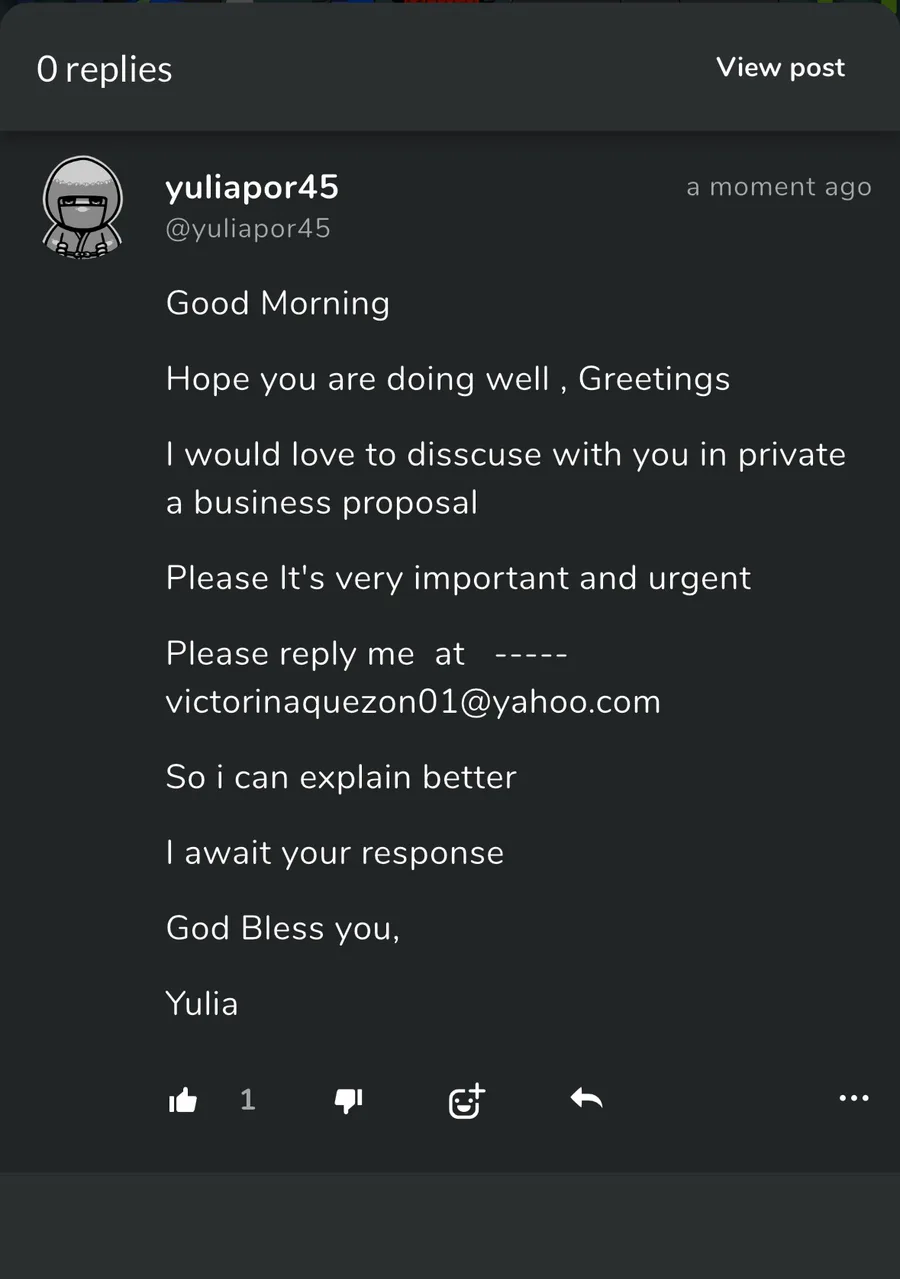Like yuliapor45's comment with thumbs up
Screen dimensions: 900x1279
(183, 1101)
